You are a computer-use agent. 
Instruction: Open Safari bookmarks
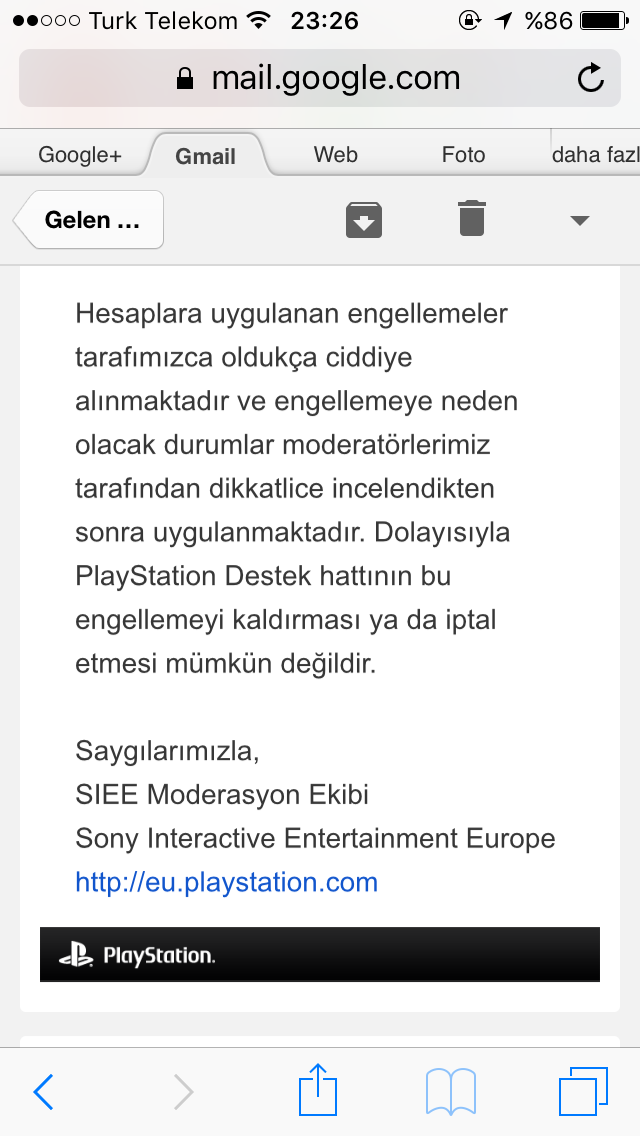tap(451, 1091)
